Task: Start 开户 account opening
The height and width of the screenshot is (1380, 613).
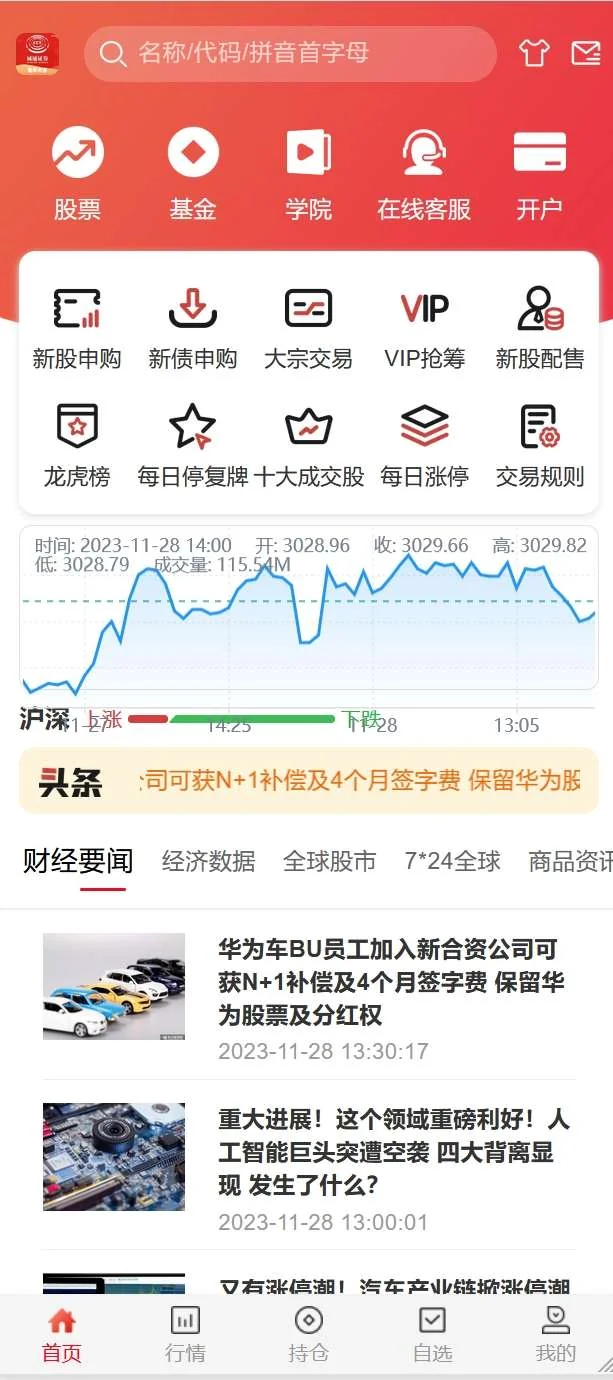Action: [540, 175]
